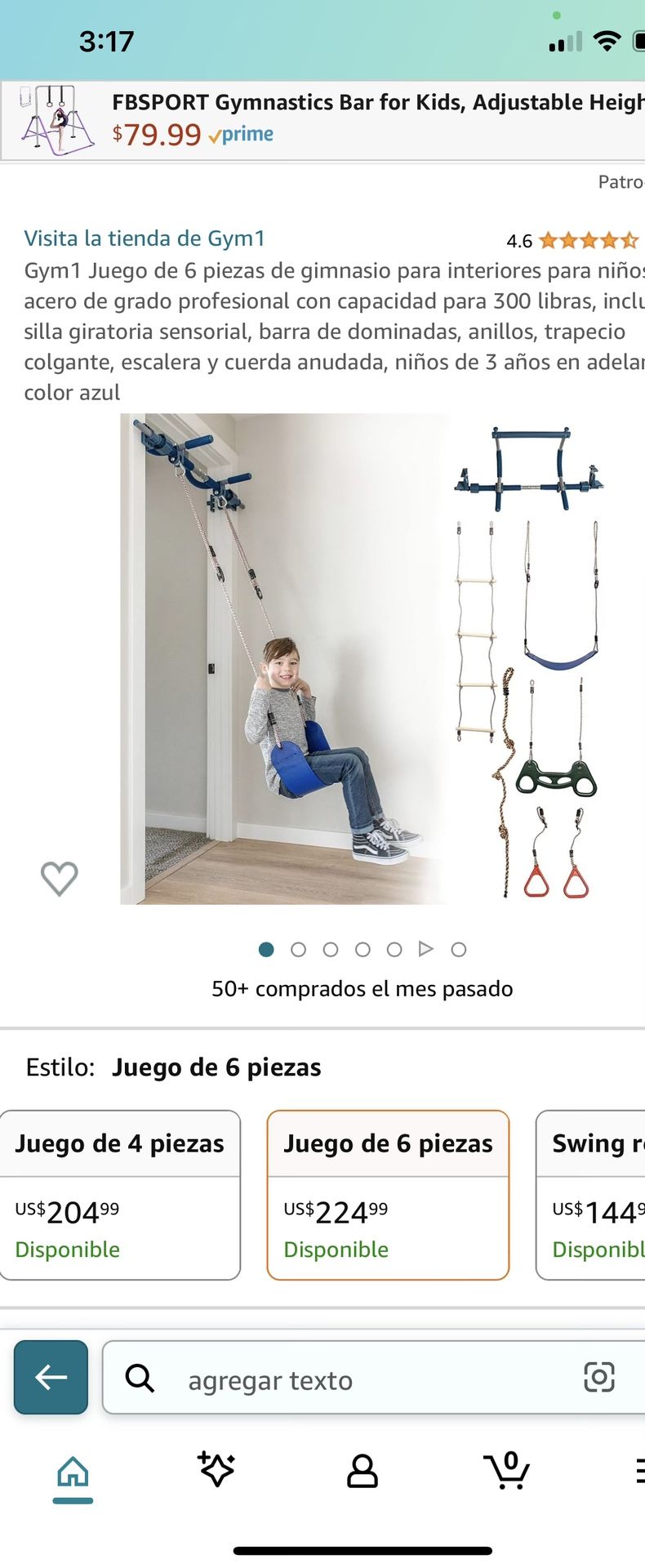
Task: Choose the Swing style option
Action: pos(593,1194)
